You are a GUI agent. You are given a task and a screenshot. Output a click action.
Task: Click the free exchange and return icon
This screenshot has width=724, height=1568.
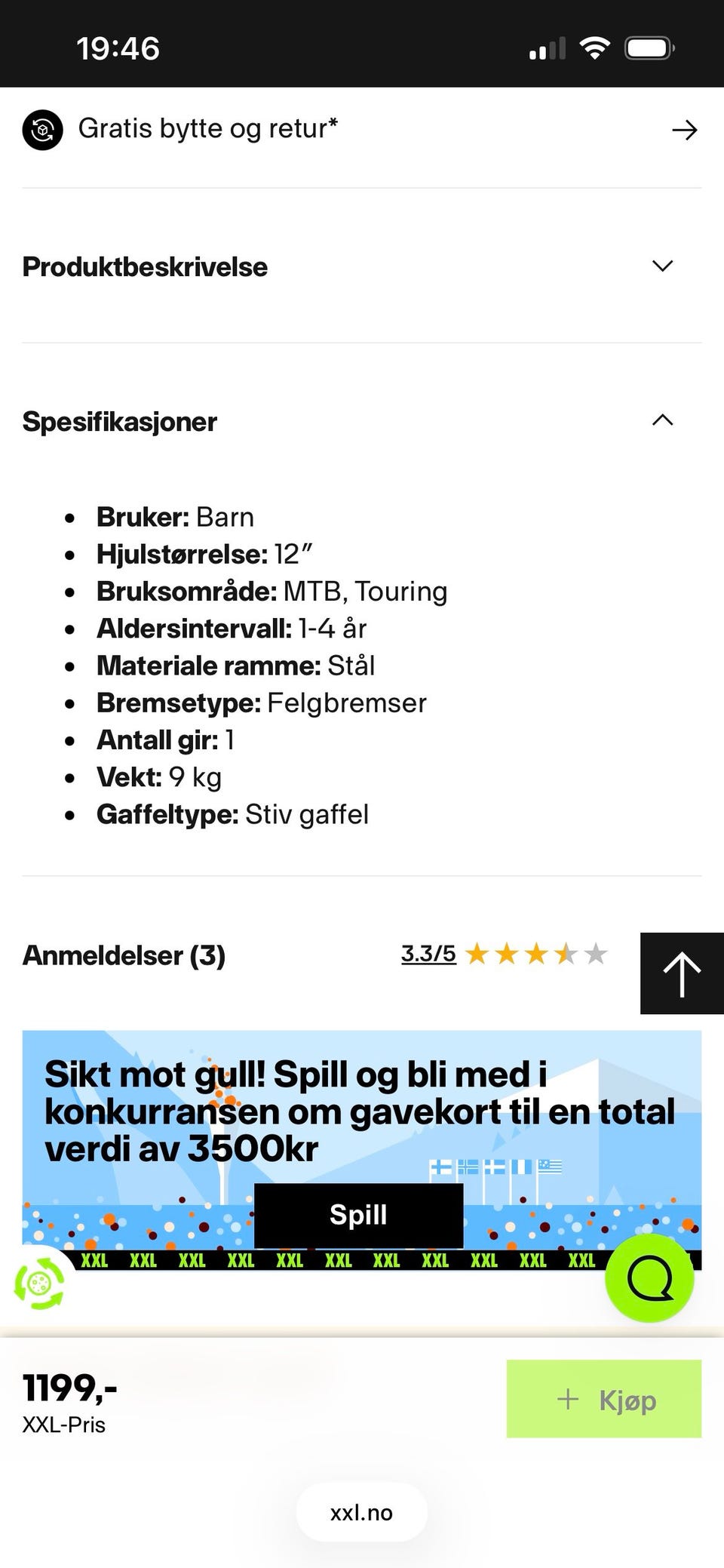point(42,129)
